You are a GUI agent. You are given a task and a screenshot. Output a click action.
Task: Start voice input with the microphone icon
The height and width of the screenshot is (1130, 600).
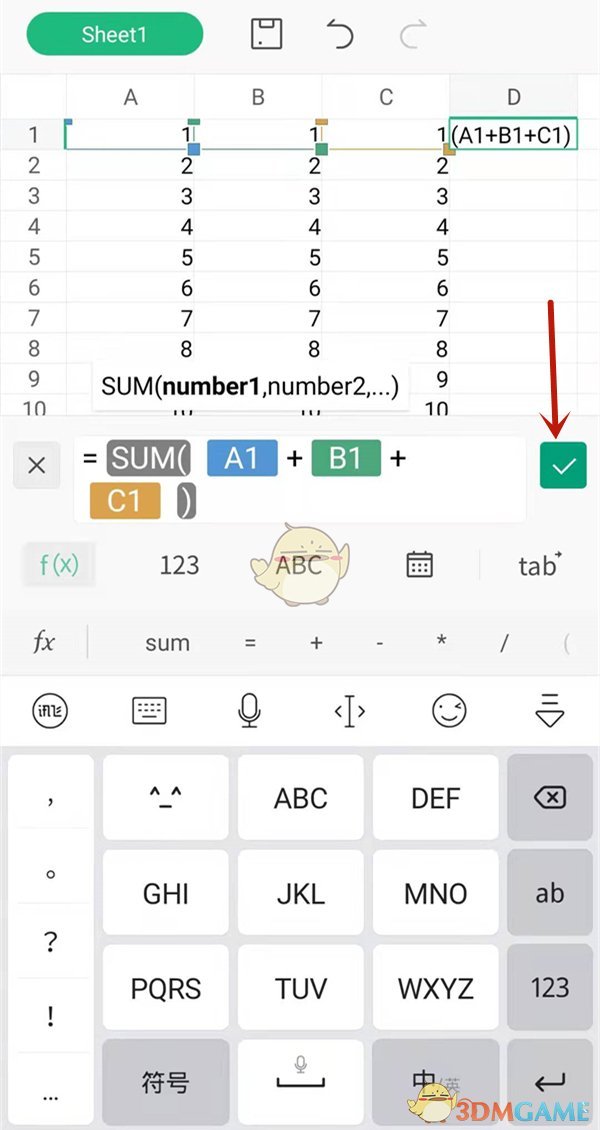(x=249, y=711)
